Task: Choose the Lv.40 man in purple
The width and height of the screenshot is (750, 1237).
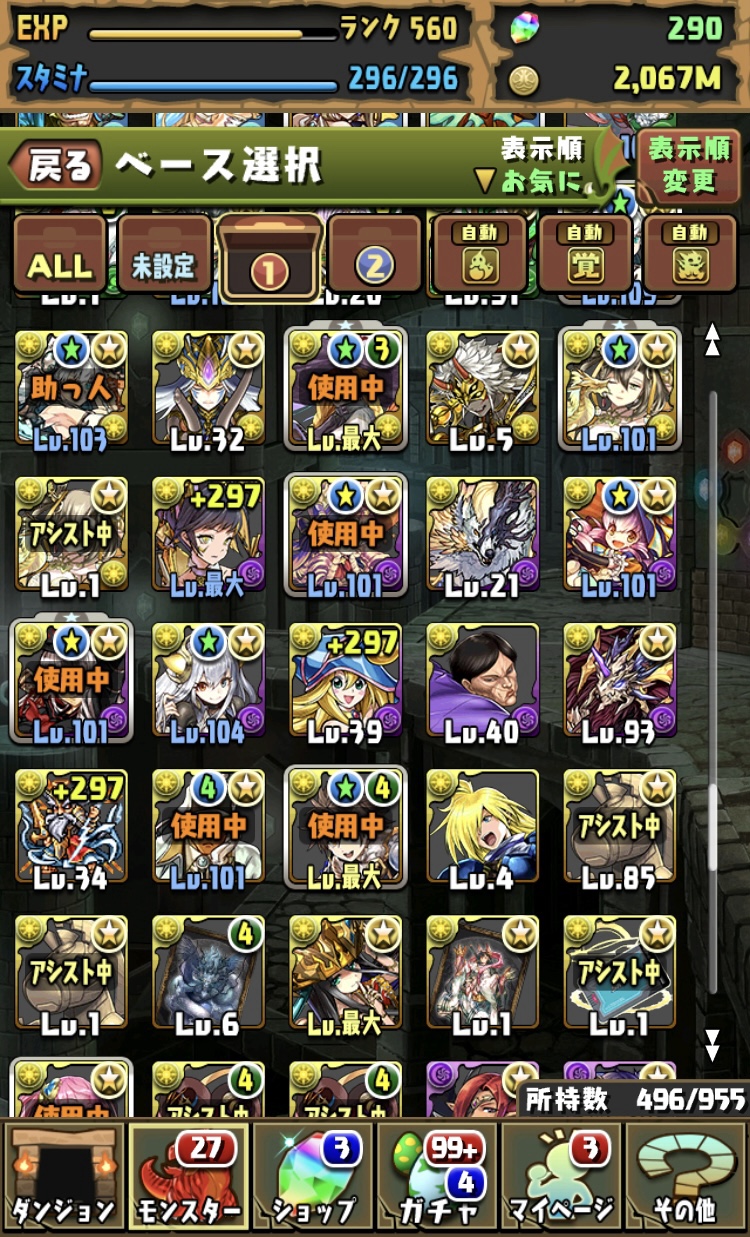Action: click(x=482, y=680)
